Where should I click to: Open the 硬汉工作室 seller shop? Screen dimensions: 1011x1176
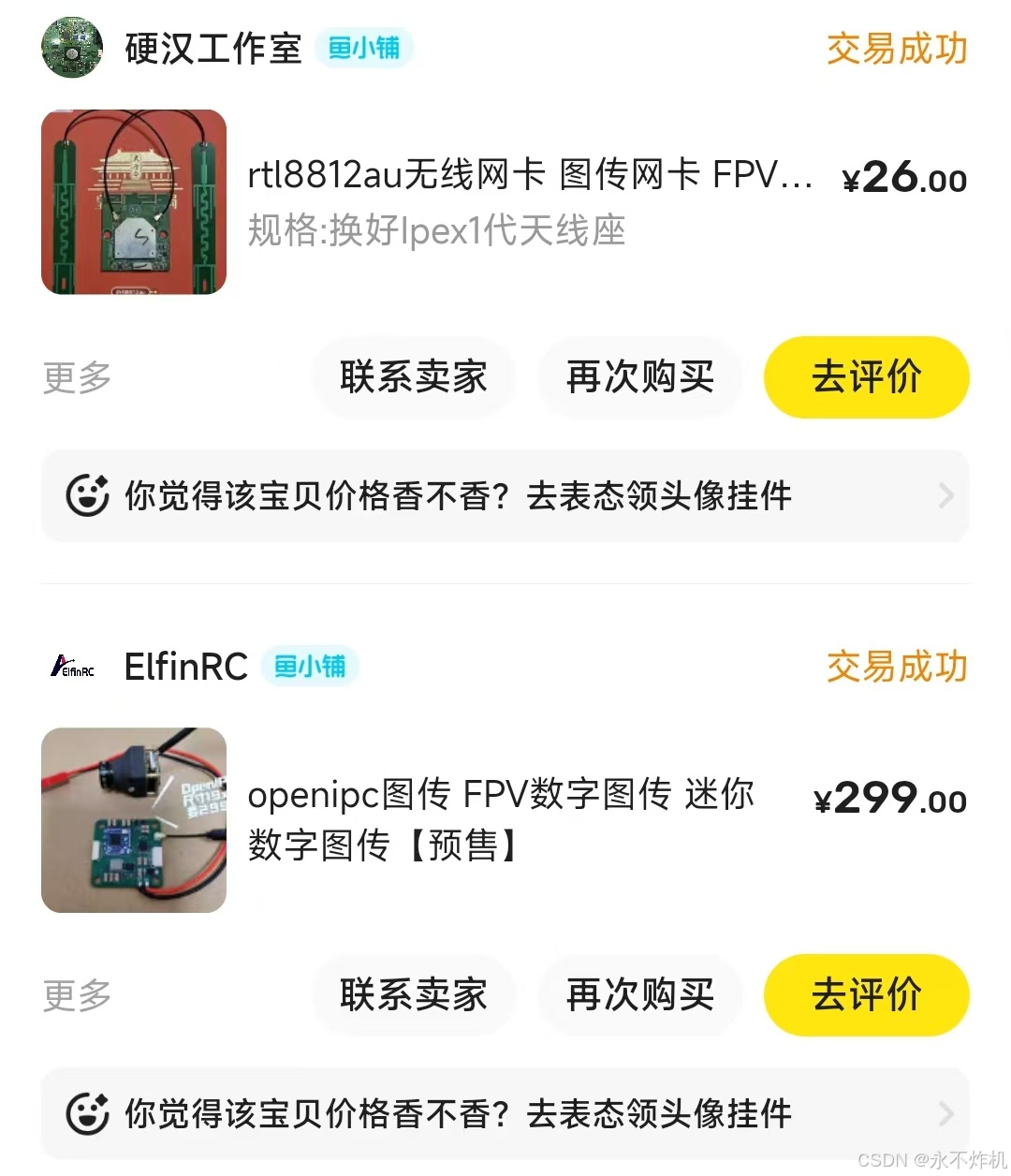pos(213,49)
